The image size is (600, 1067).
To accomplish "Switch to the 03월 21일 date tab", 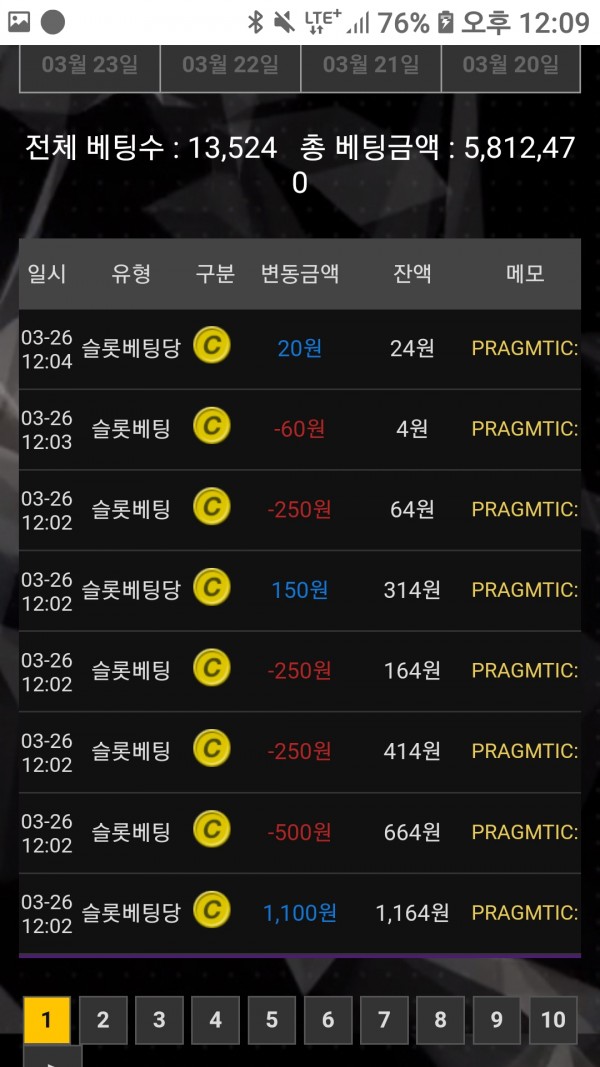I will point(371,66).
